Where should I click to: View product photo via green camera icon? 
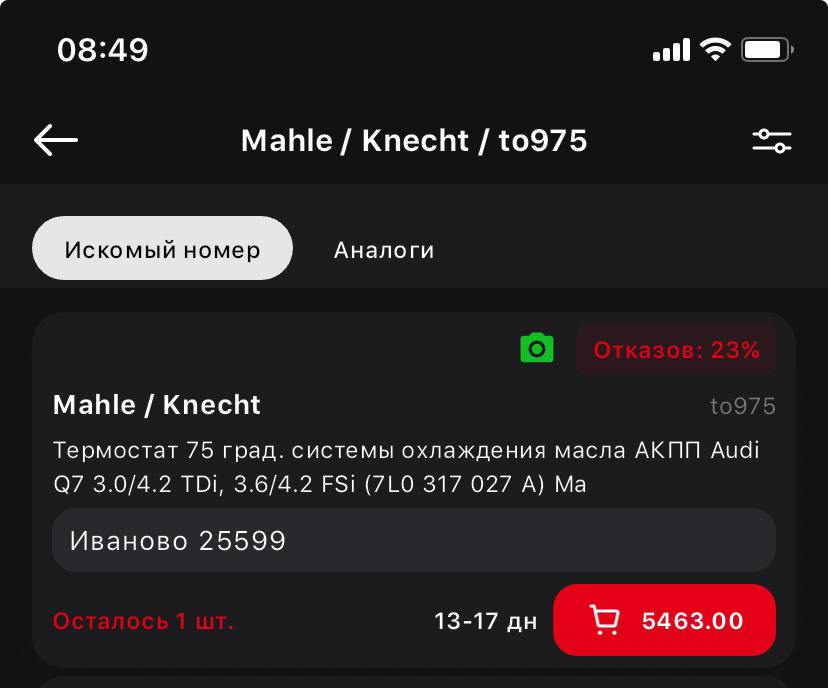537,349
